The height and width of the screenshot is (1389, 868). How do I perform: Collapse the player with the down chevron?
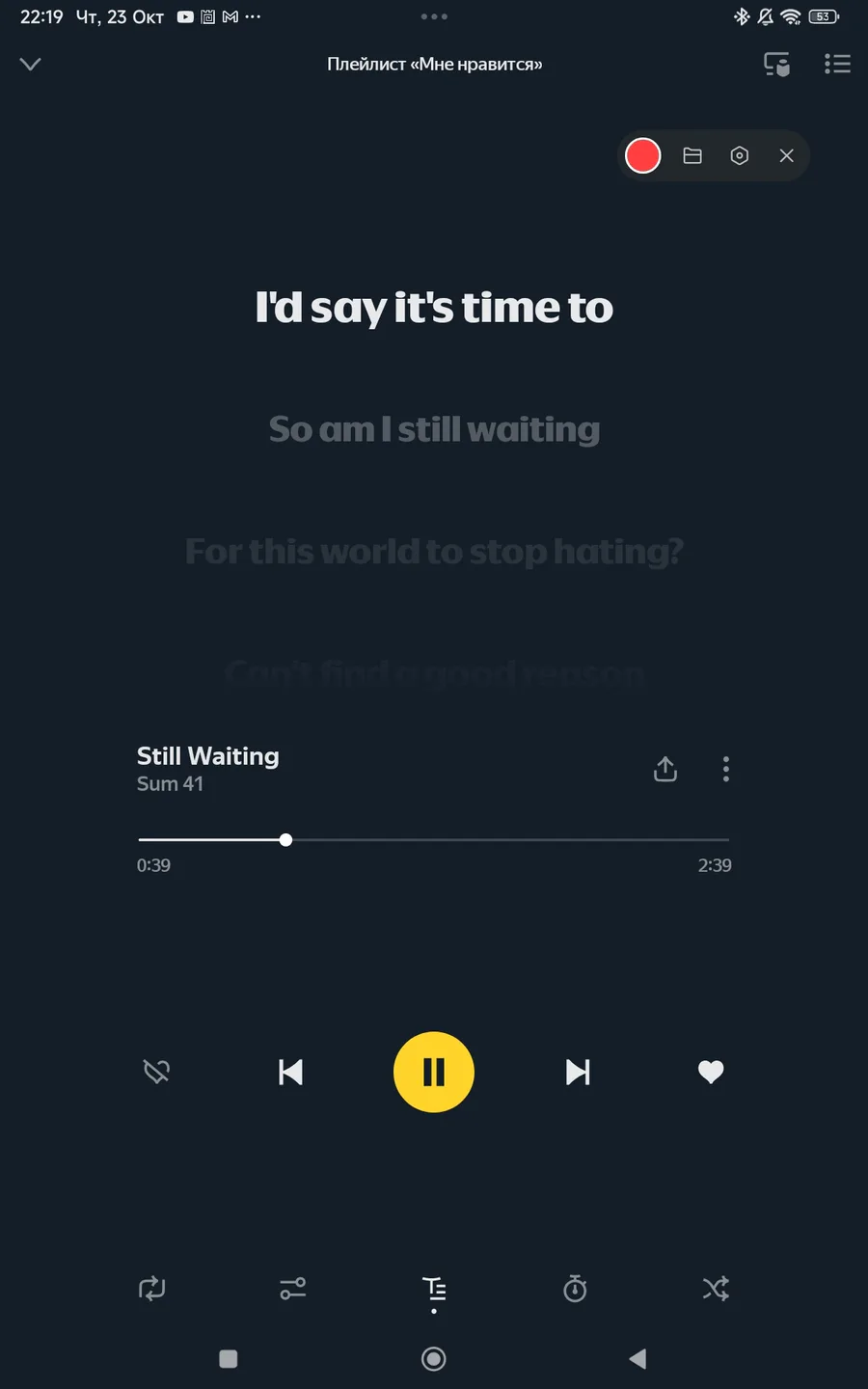[x=31, y=65]
